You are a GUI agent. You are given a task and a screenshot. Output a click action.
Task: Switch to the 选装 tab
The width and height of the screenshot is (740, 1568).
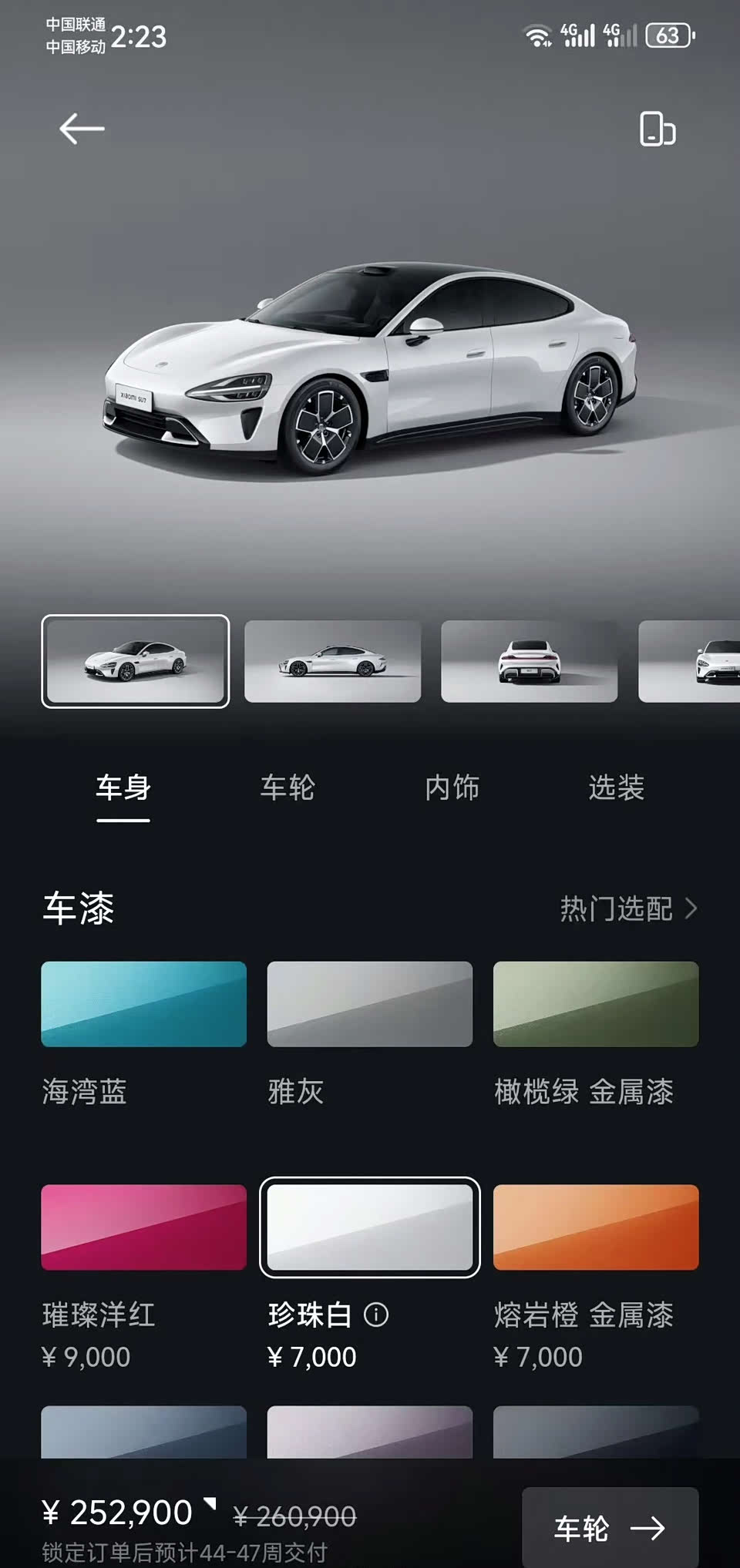pyautogui.click(x=616, y=787)
